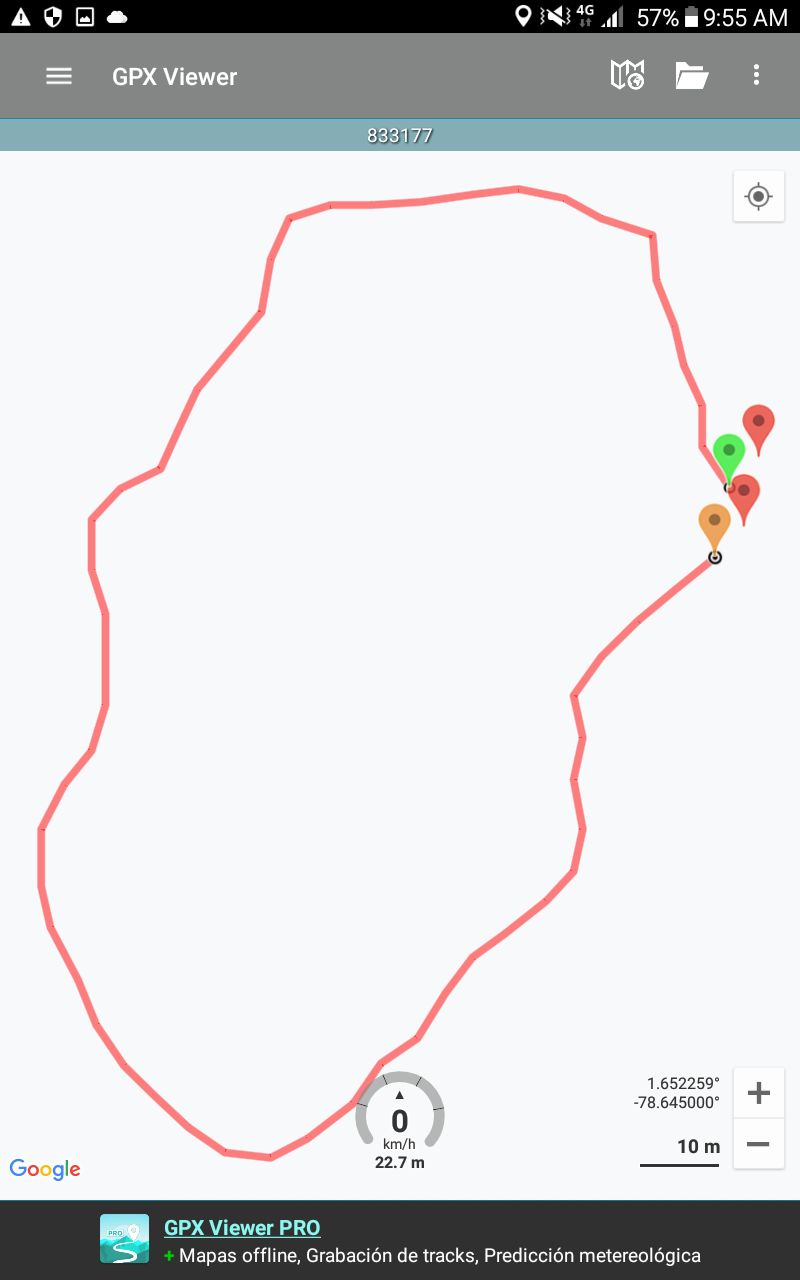
Task: Center map on my location
Action: pos(758,197)
